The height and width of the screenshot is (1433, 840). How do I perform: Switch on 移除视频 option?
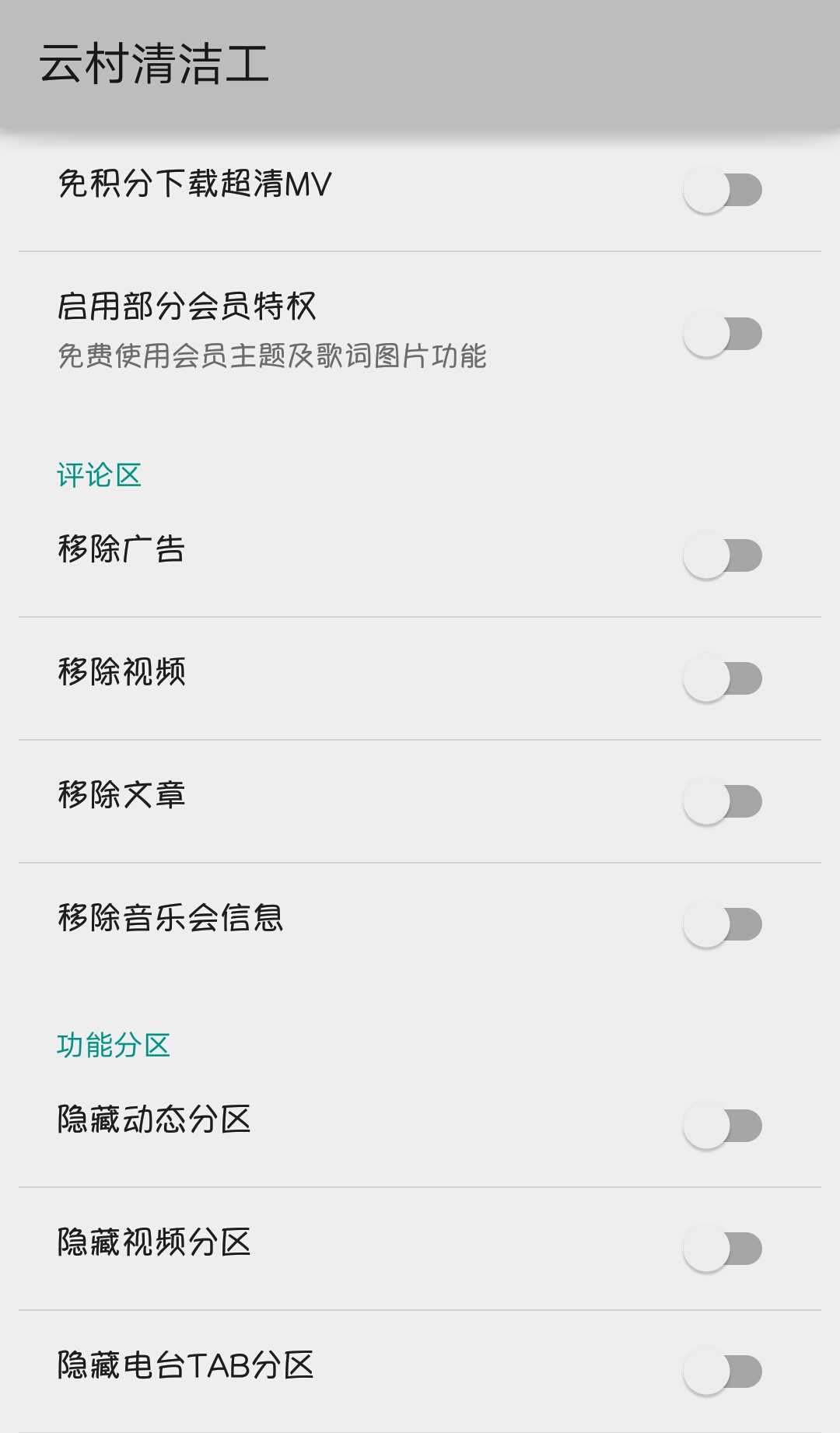point(723,678)
